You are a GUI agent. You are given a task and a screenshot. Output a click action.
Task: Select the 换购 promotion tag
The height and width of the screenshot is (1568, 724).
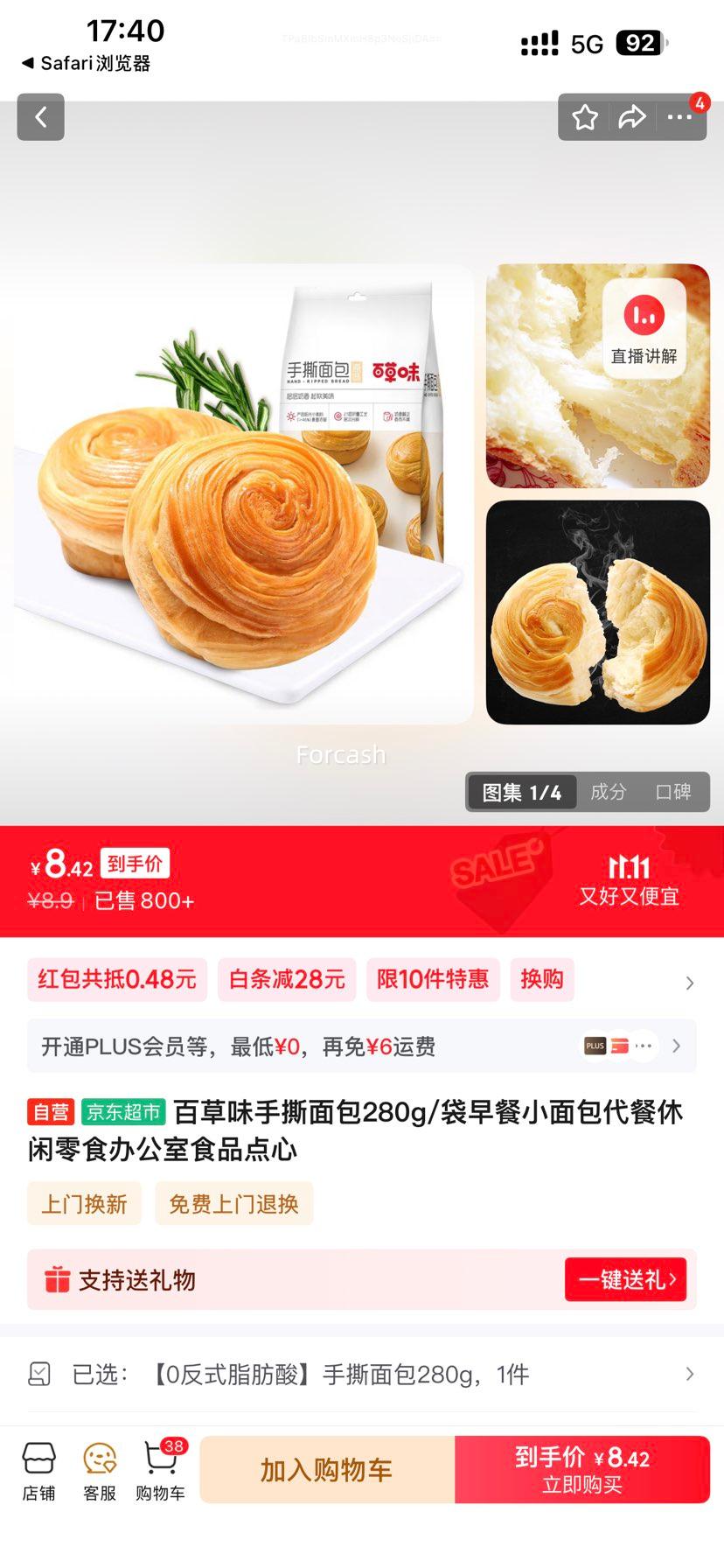click(542, 981)
